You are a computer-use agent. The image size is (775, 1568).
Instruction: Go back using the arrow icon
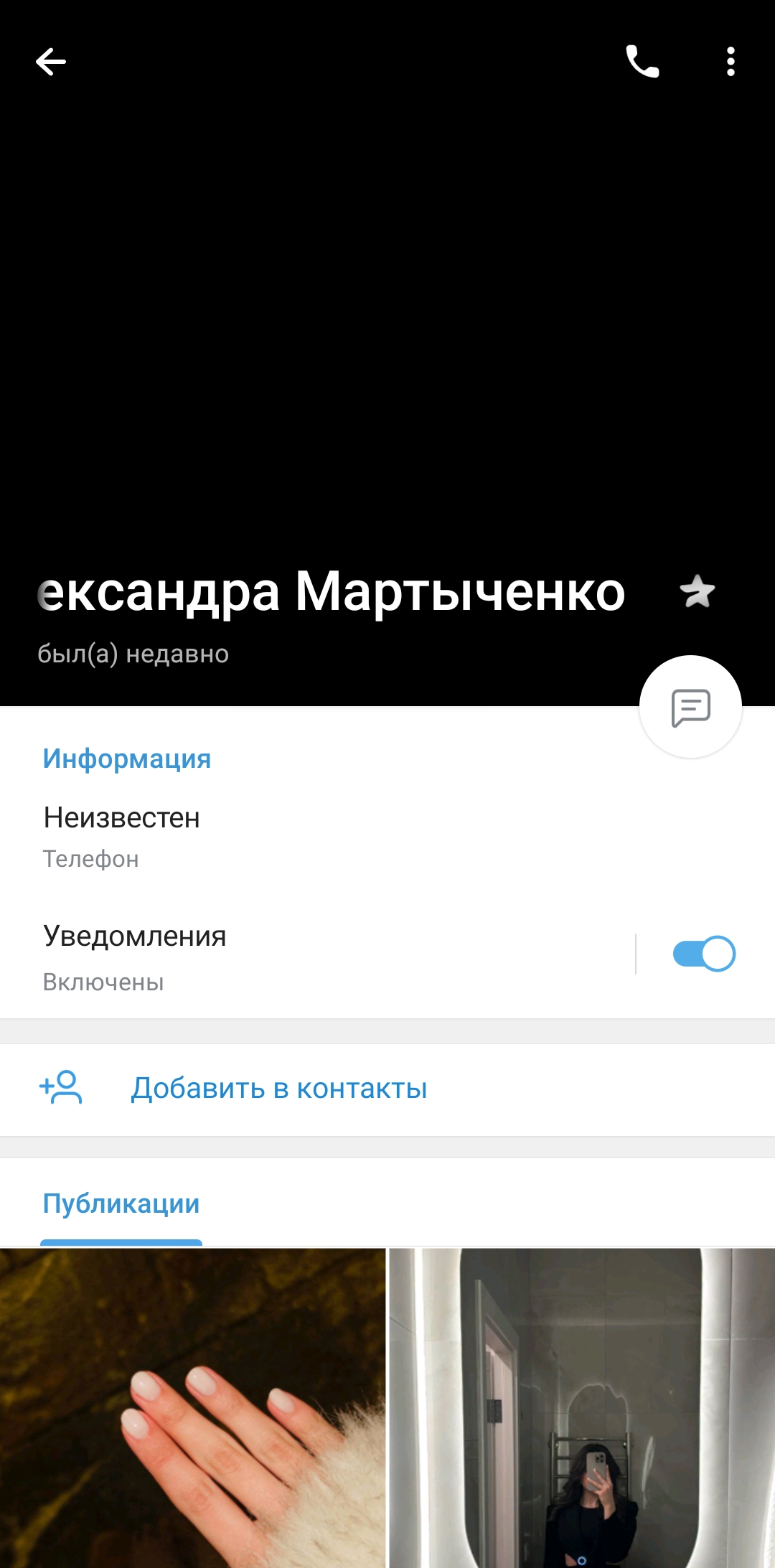coord(51,62)
